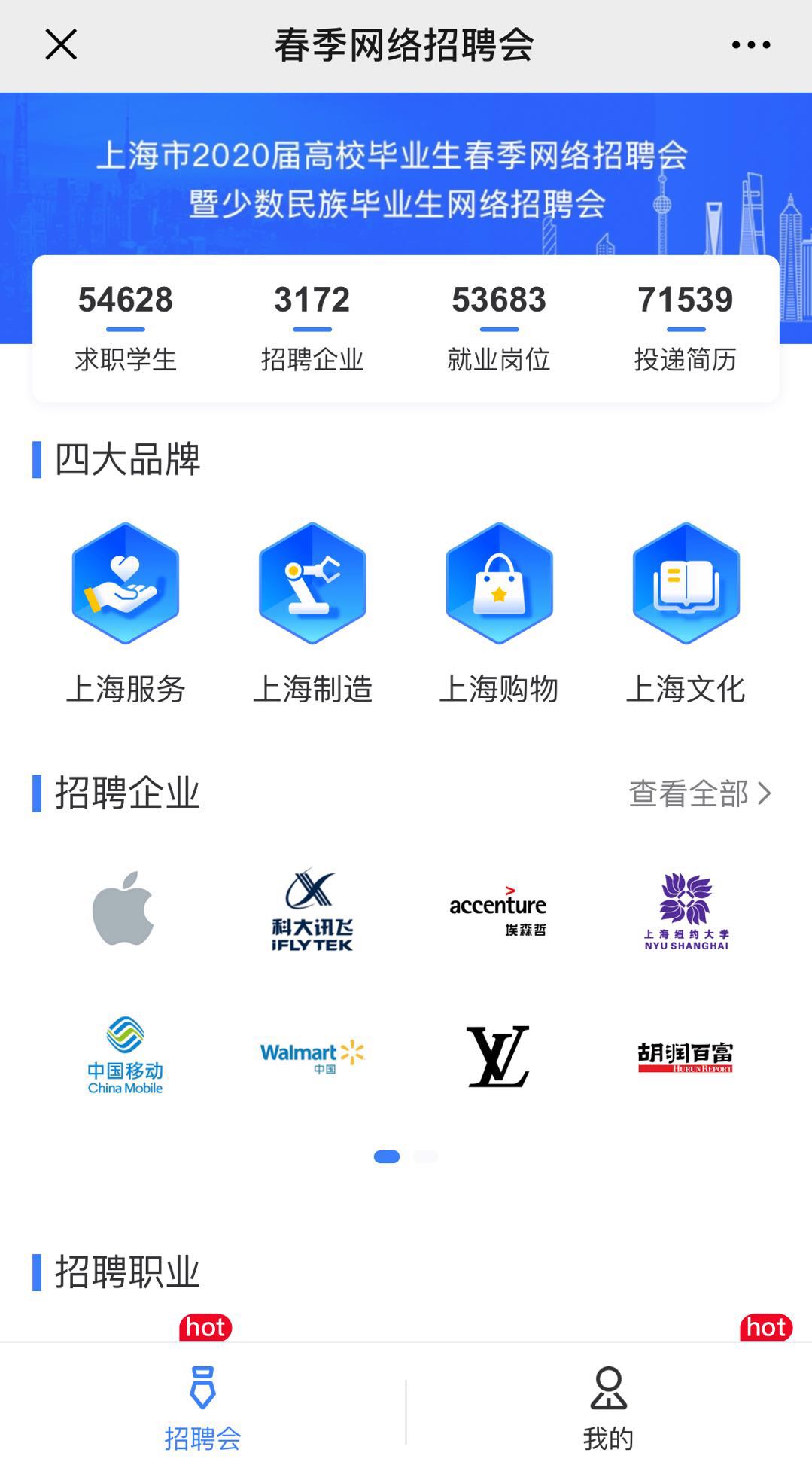Switch to the 我的 tab

click(608, 1408)
